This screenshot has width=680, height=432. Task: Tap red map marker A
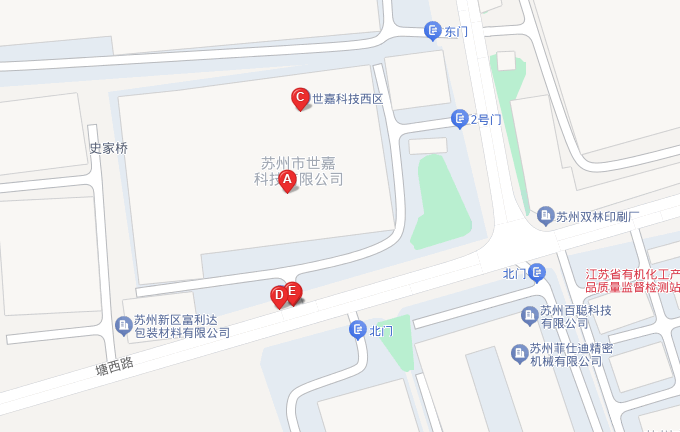(x=287, y=180)
